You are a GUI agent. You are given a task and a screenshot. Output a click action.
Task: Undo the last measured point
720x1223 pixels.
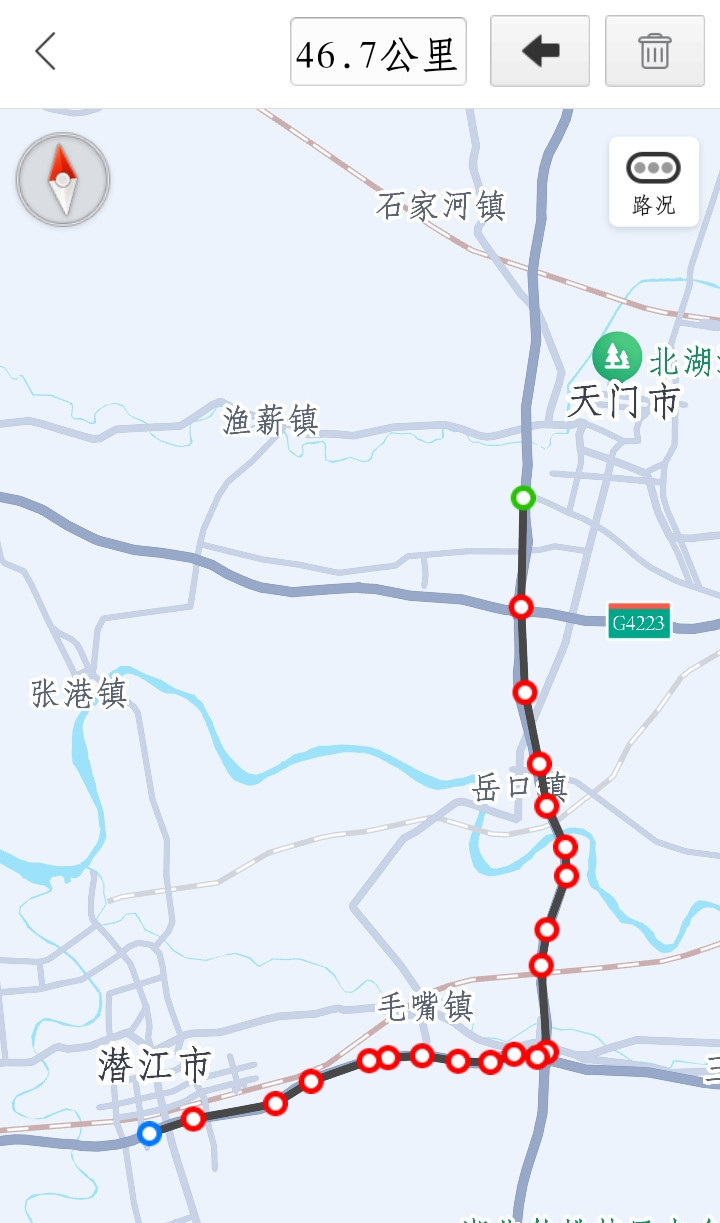coord(540,51)
